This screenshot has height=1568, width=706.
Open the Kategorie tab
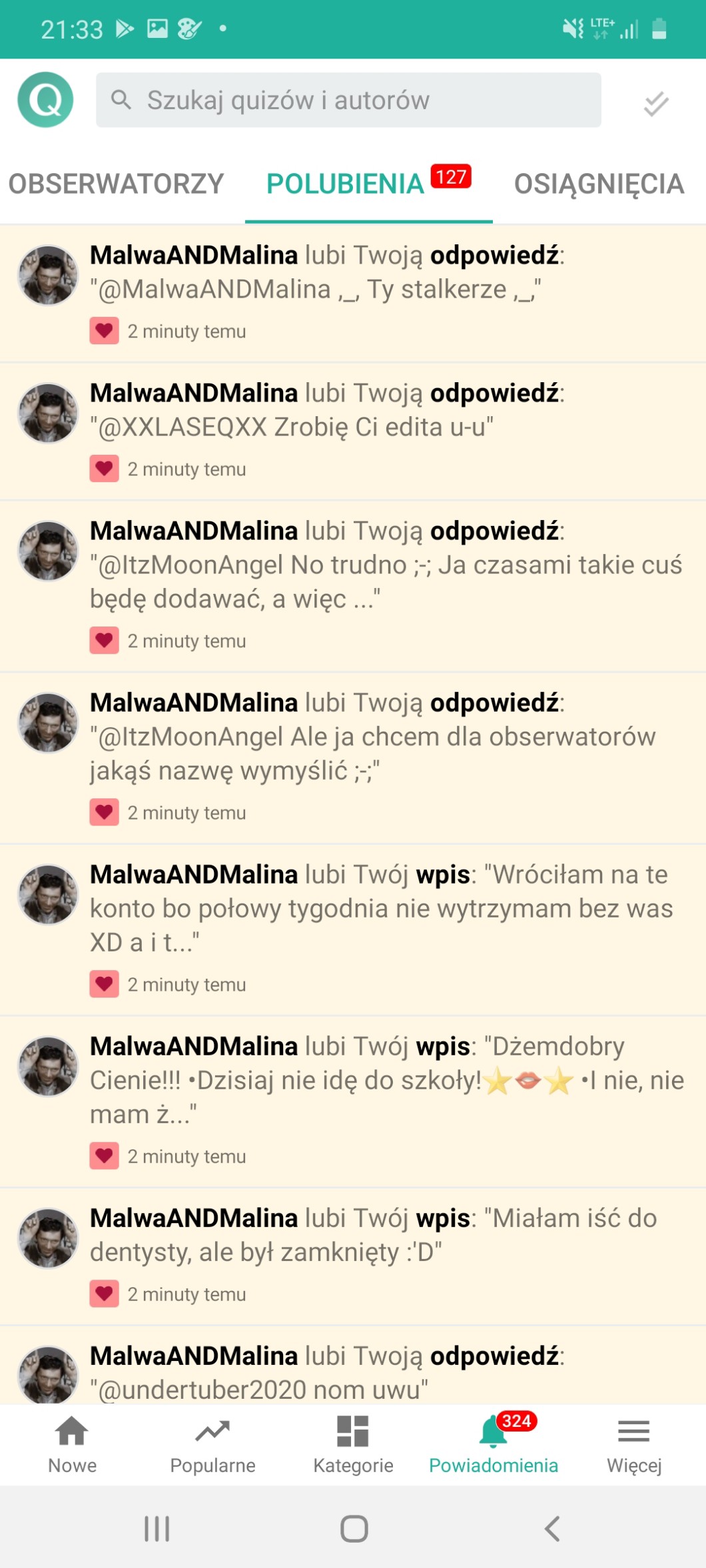point(353,1443)
